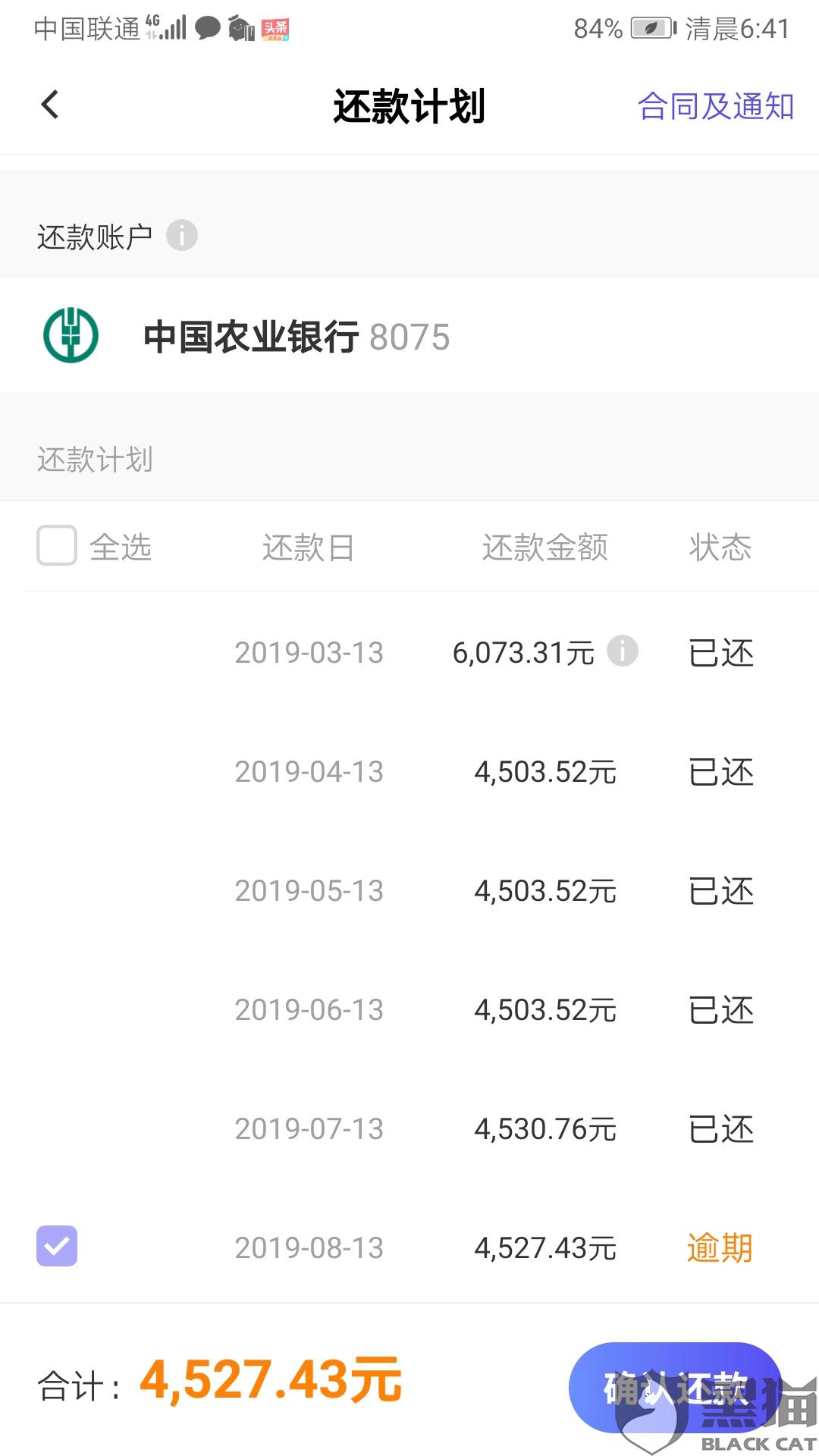Tap the 确认还款 button
819x1456 pixels.
tap(675, 1387)
